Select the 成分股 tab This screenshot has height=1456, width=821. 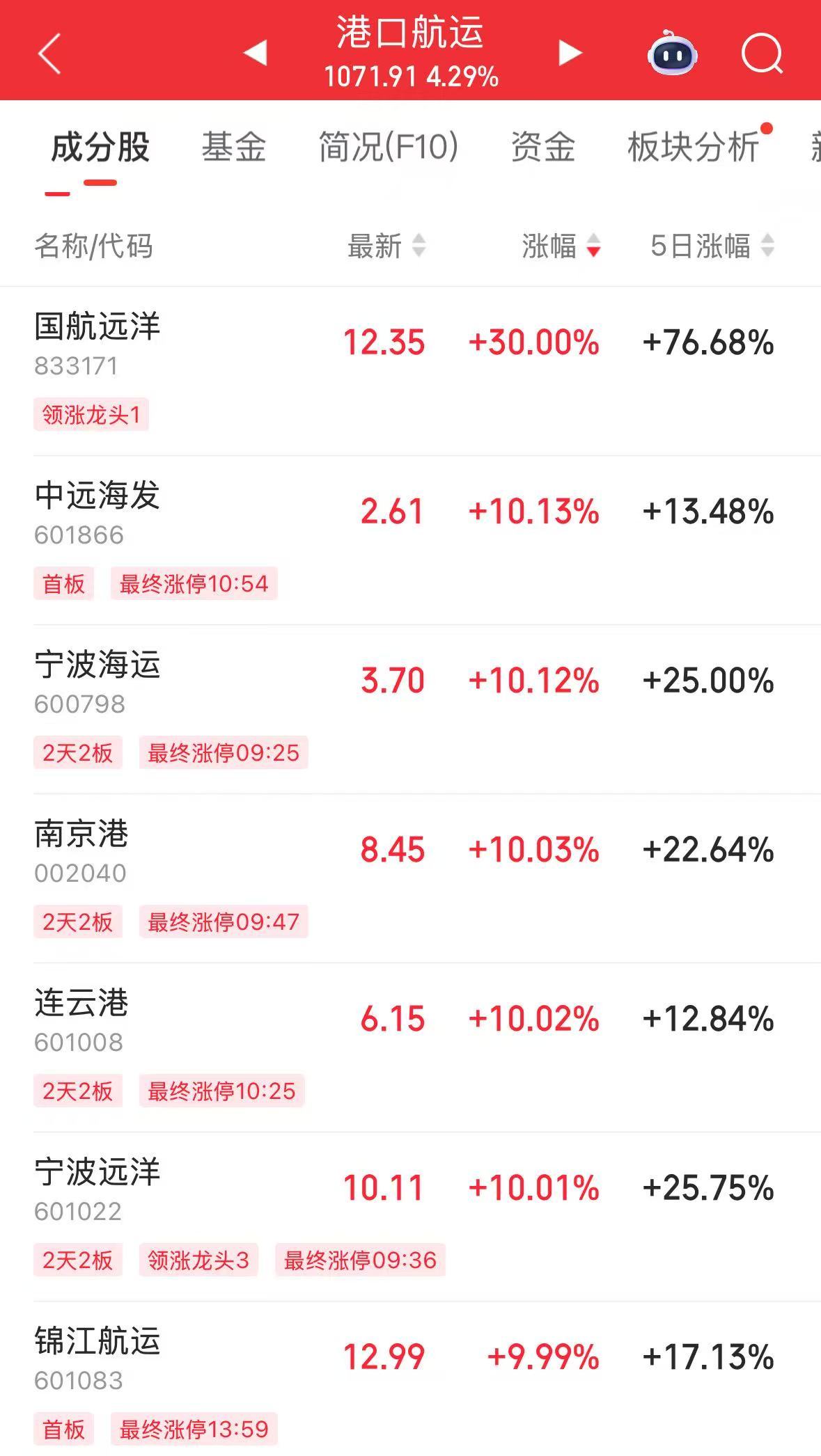tap(100, 148)
